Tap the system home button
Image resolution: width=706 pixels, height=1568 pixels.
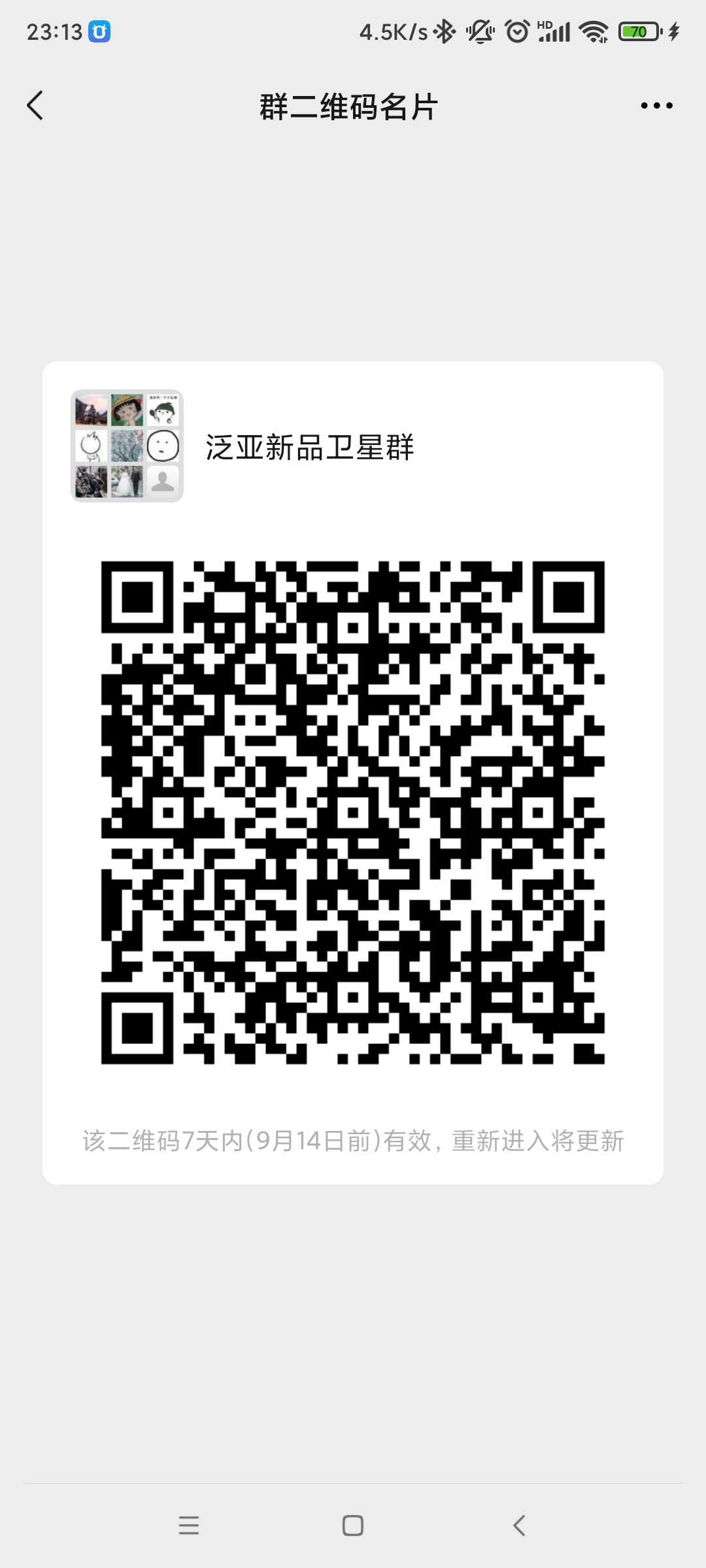point(353,1526)
